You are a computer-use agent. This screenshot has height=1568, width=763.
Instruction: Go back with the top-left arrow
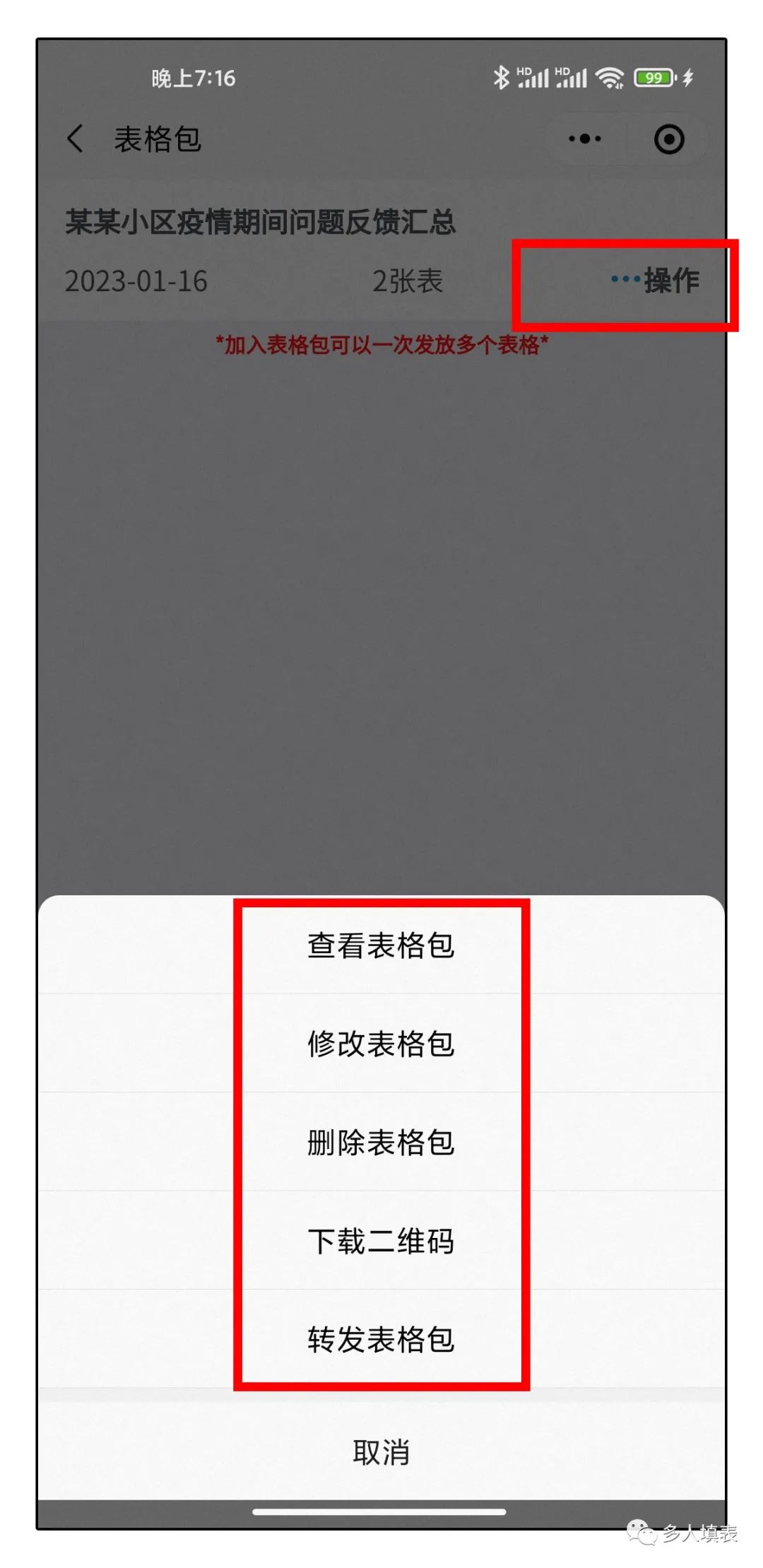point(76,138)
